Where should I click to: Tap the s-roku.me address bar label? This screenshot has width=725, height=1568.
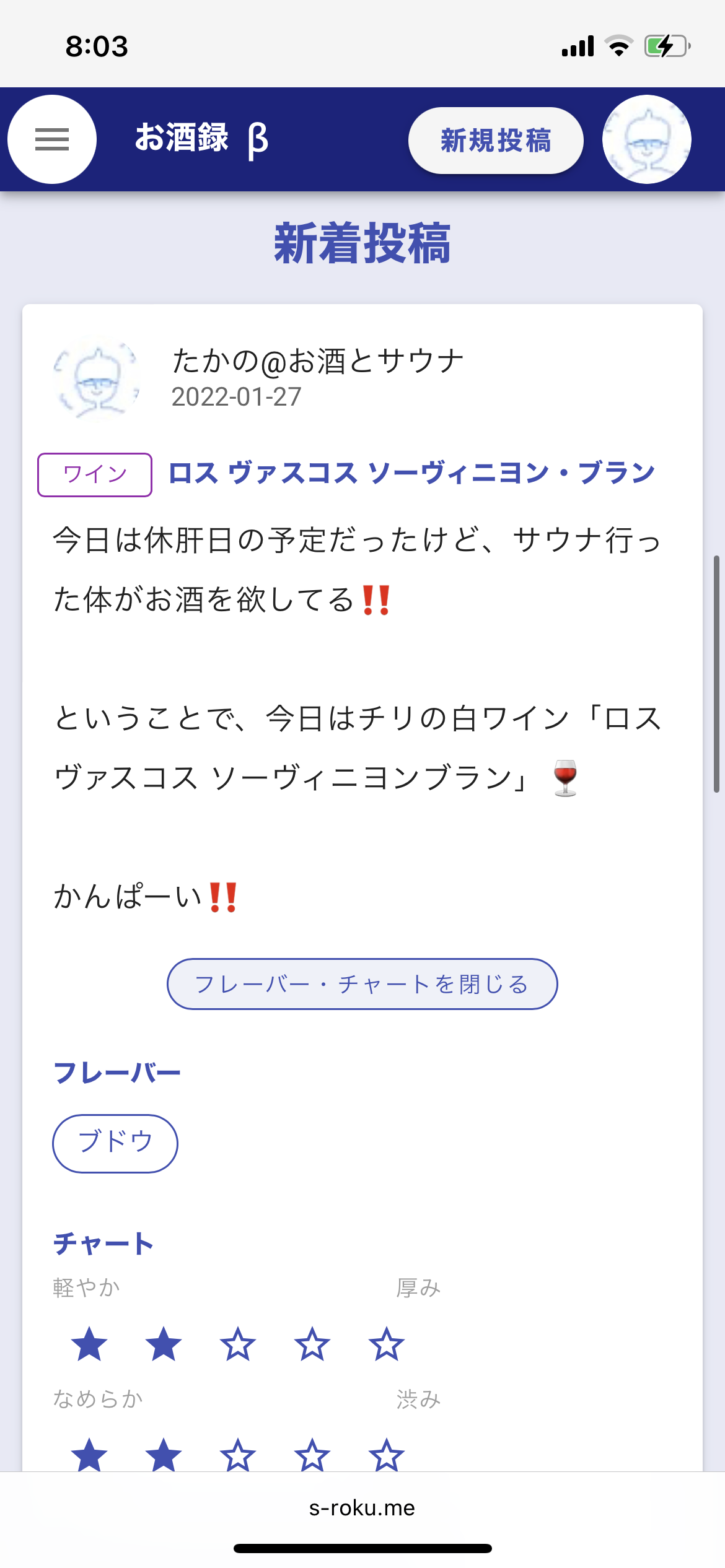[362, 1509]
